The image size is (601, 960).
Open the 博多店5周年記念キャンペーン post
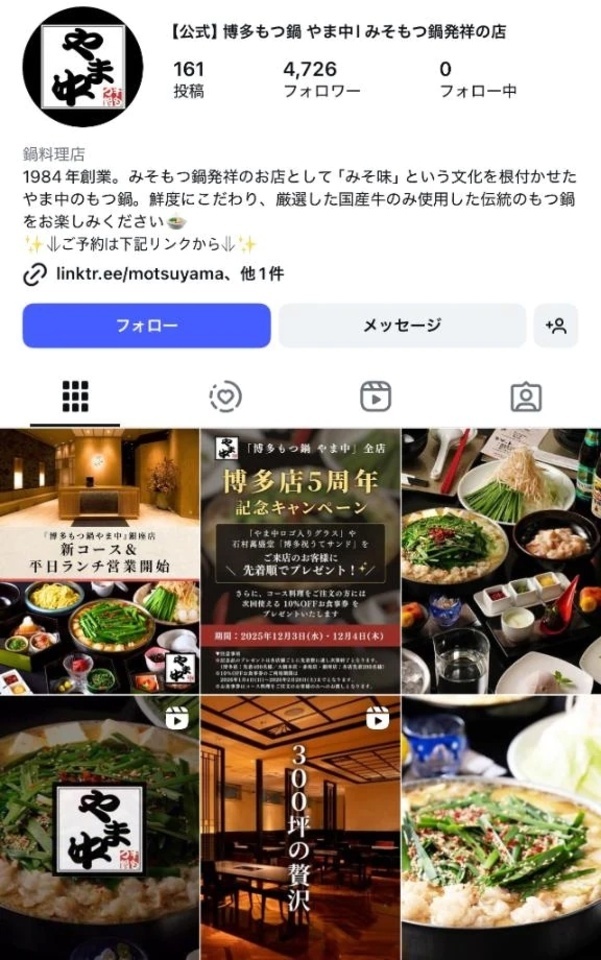point(300,561)
